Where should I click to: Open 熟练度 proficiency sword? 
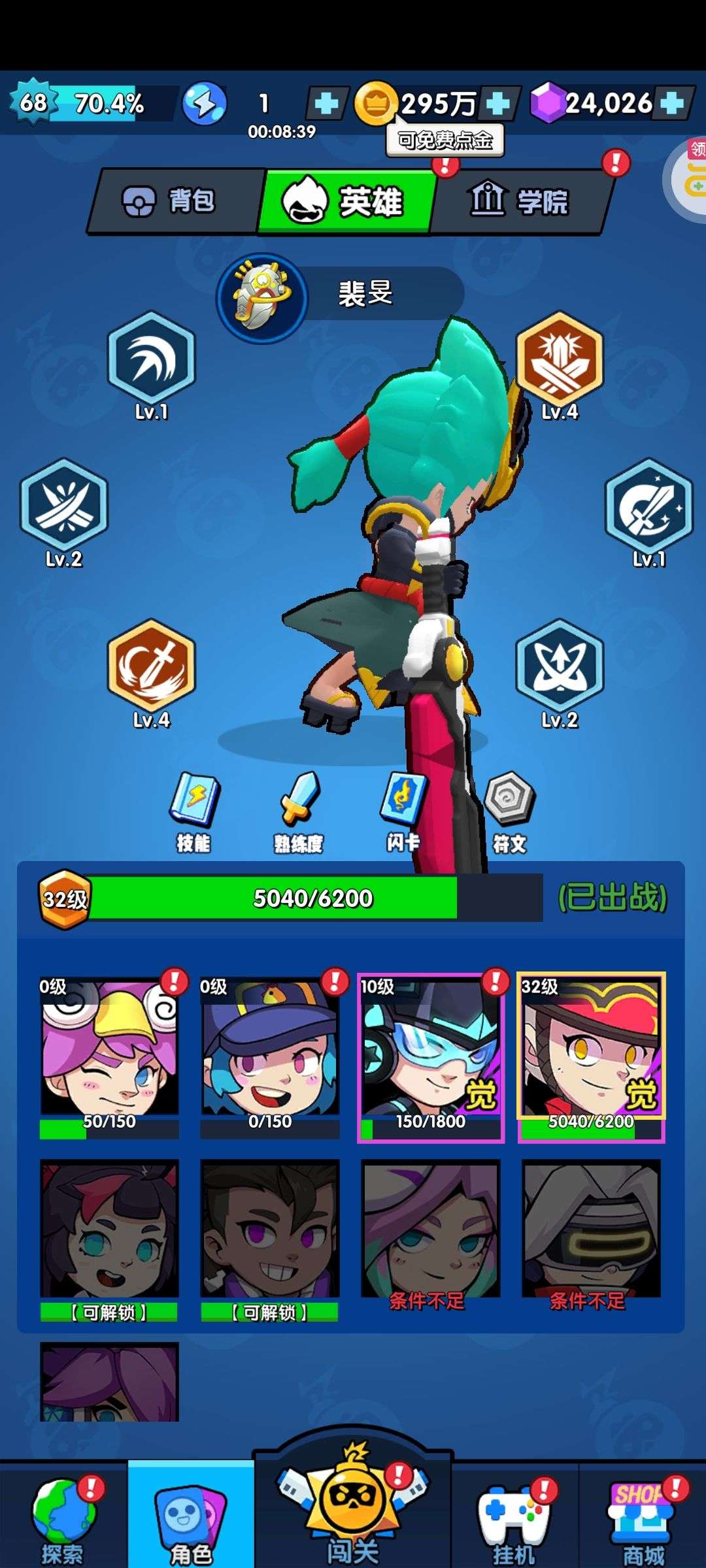point(299,813)
